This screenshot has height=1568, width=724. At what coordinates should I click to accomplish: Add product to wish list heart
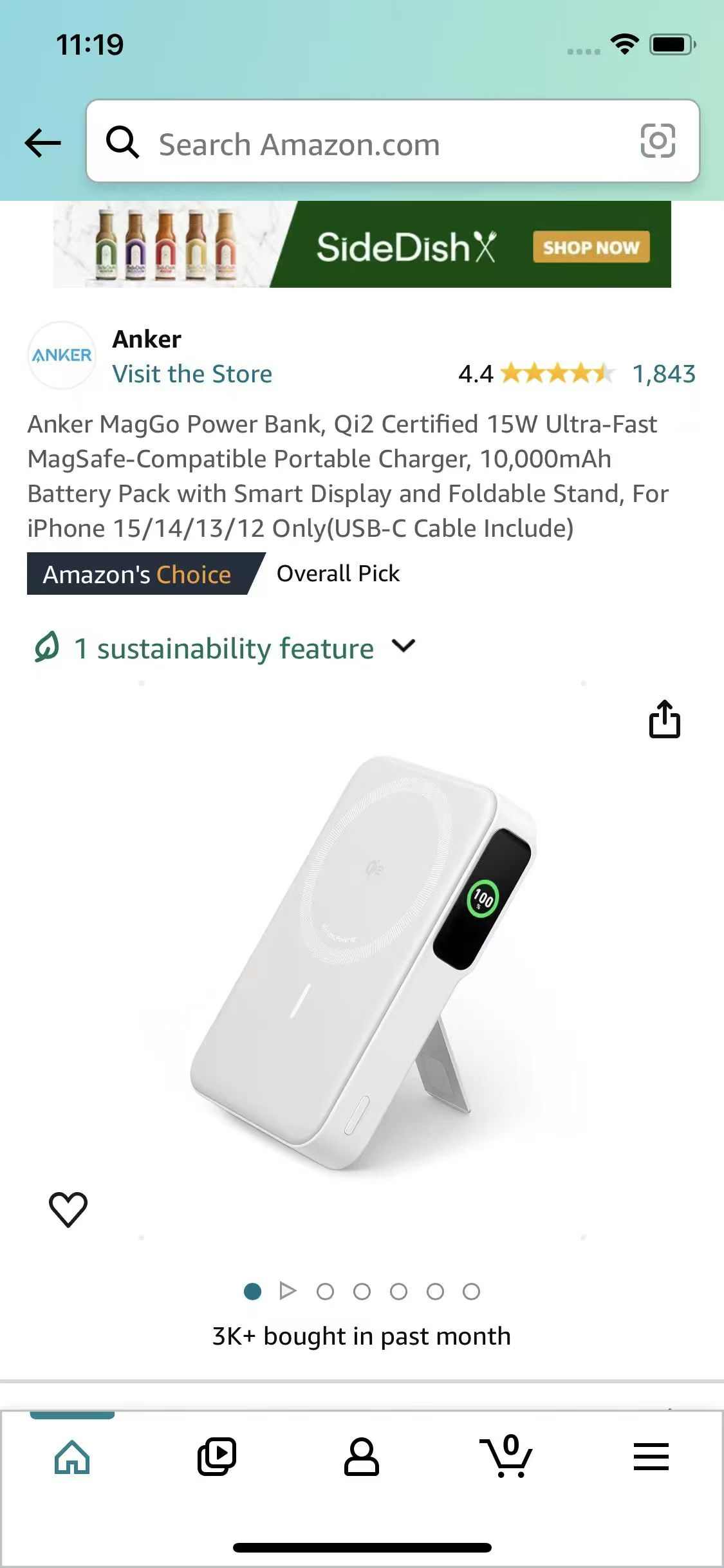click(x=68, y=1209)
